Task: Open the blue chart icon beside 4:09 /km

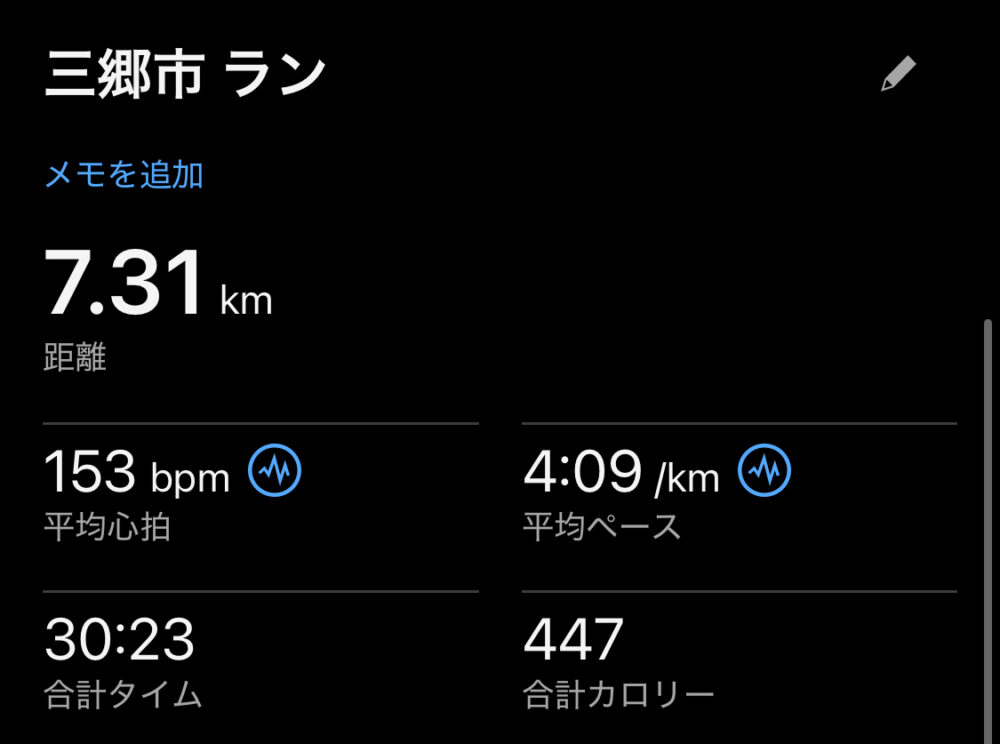Action: coord(764,470)
